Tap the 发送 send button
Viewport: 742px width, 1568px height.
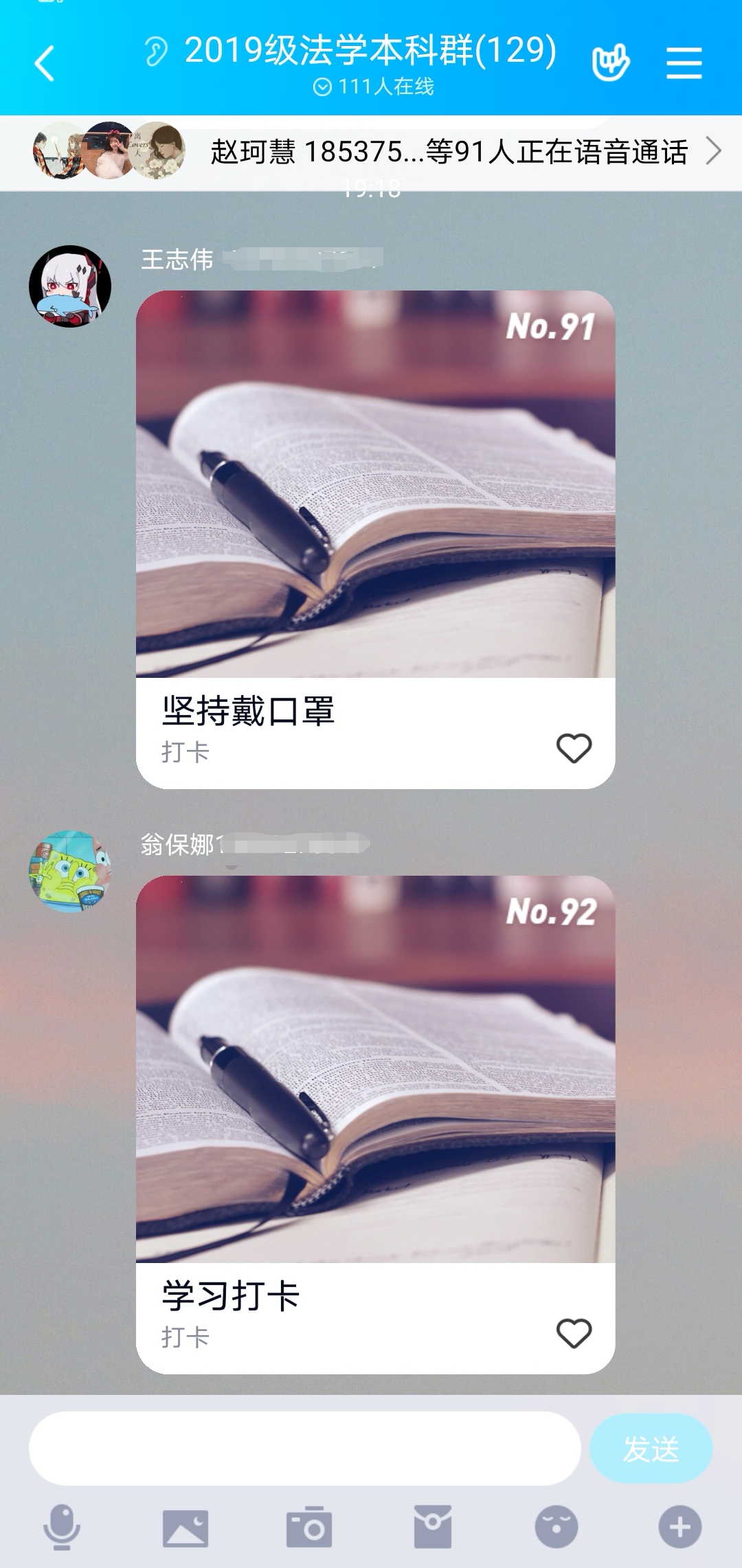point(651,1448)
